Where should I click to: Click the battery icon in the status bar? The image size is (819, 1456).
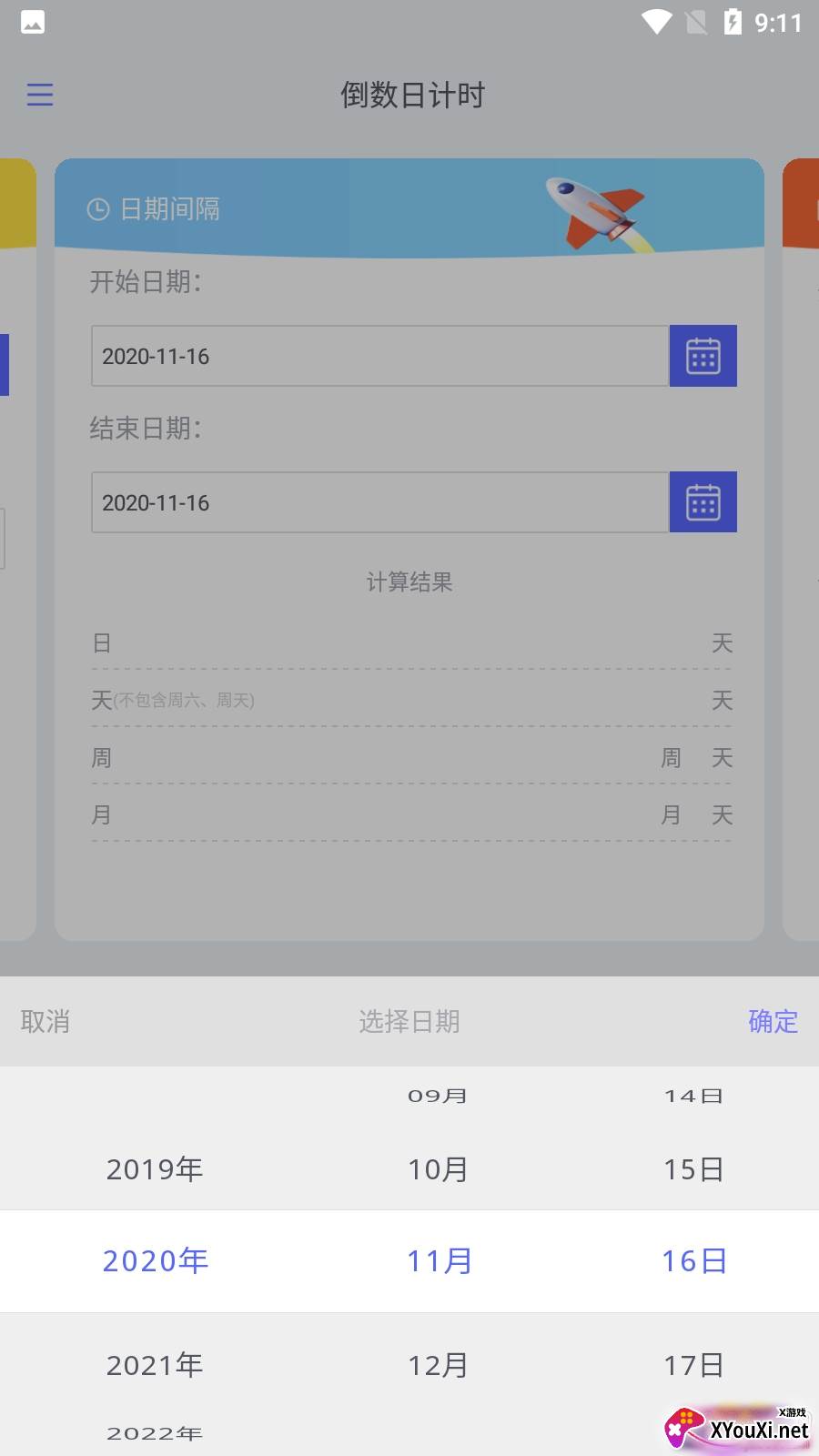pyautogui.click(x=733, y=23)
